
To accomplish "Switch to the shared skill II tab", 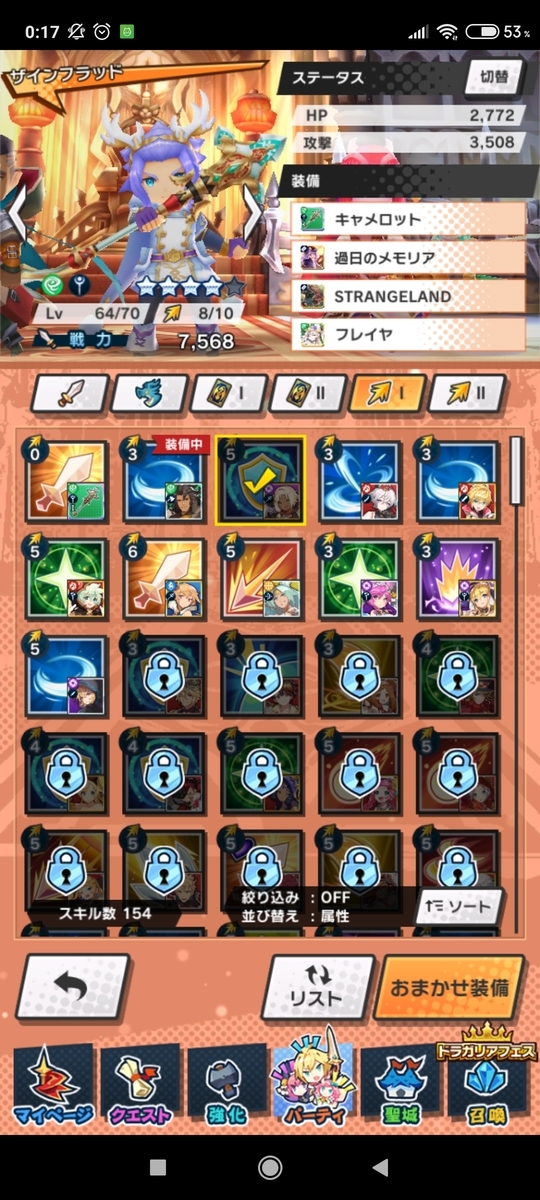I will tap(467, 393).
